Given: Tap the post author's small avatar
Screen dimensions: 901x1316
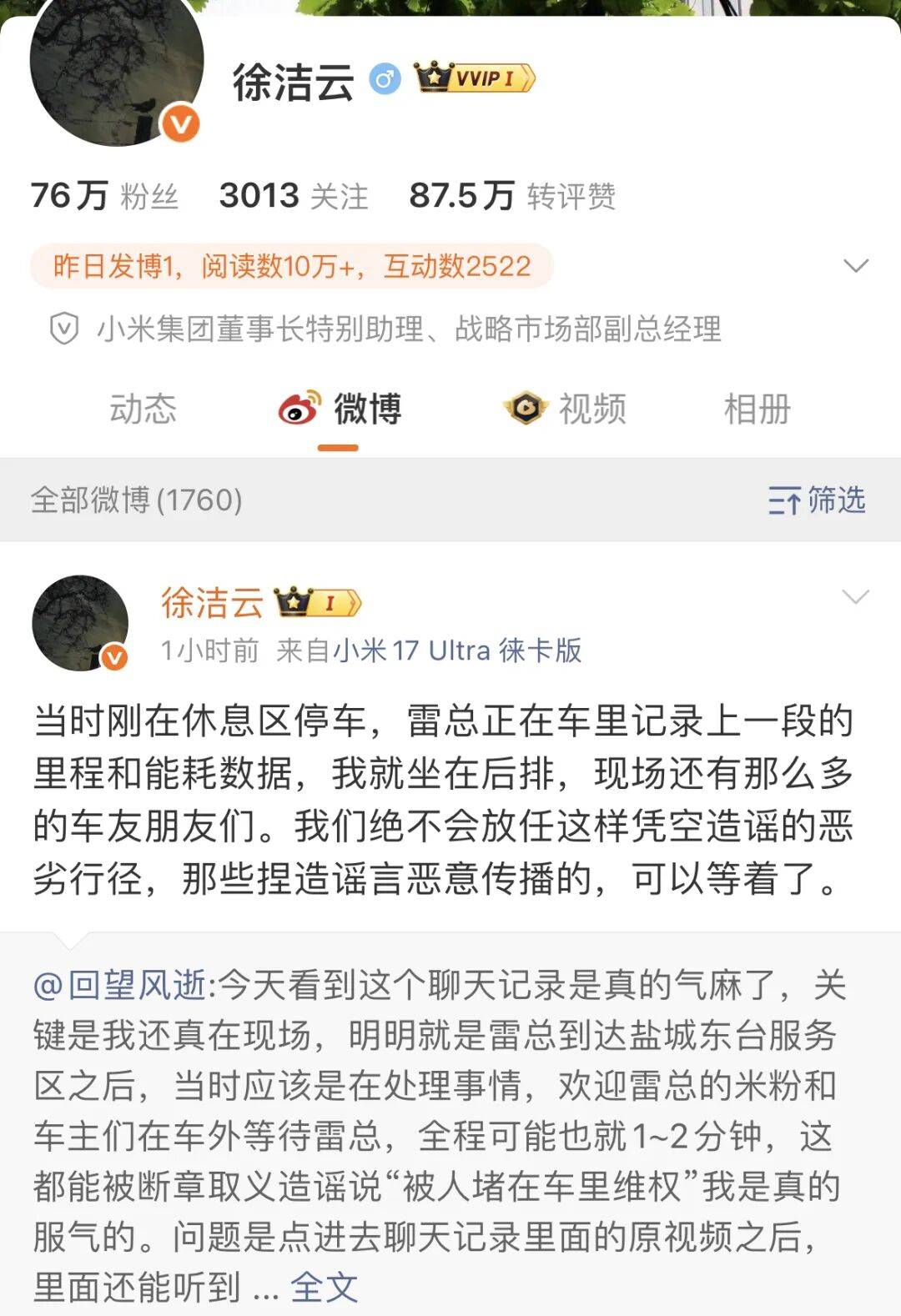Looking at the screenshot, I should pos(80,622).
